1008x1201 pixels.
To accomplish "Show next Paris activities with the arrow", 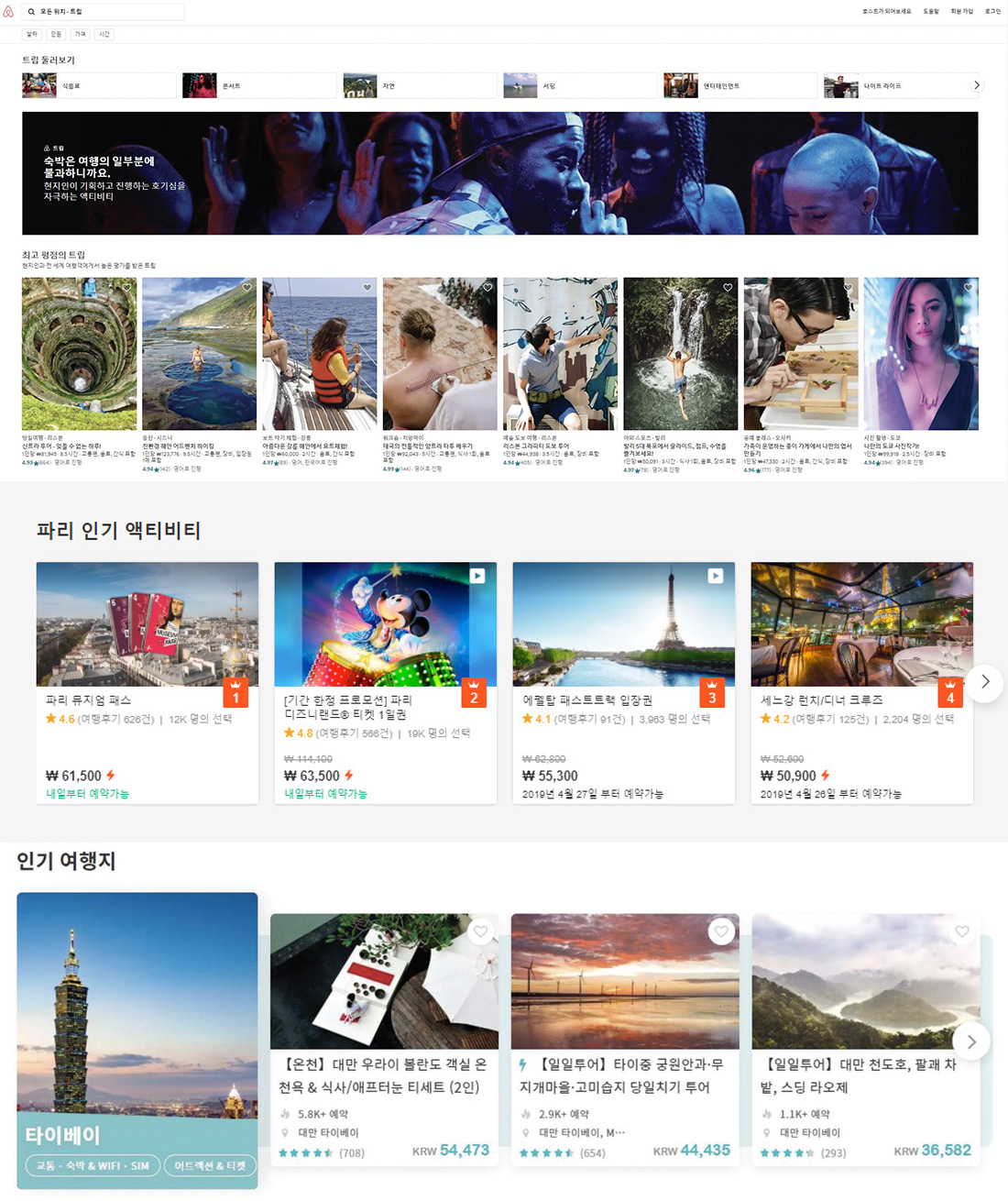I will tap(985, 682).
